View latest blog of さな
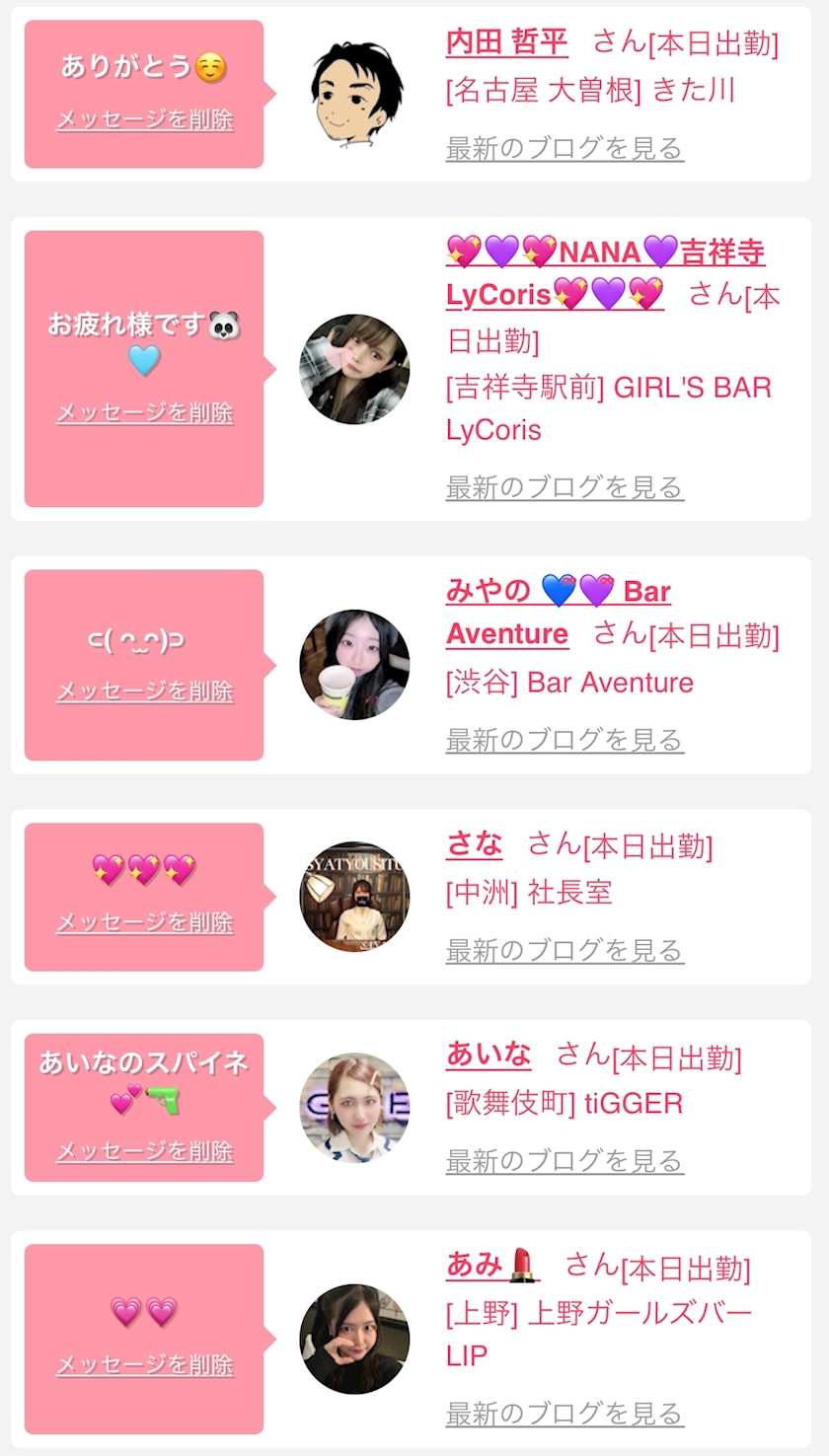Image resolution: width=829 pixels, height=1456 pixels. point(565,951)
